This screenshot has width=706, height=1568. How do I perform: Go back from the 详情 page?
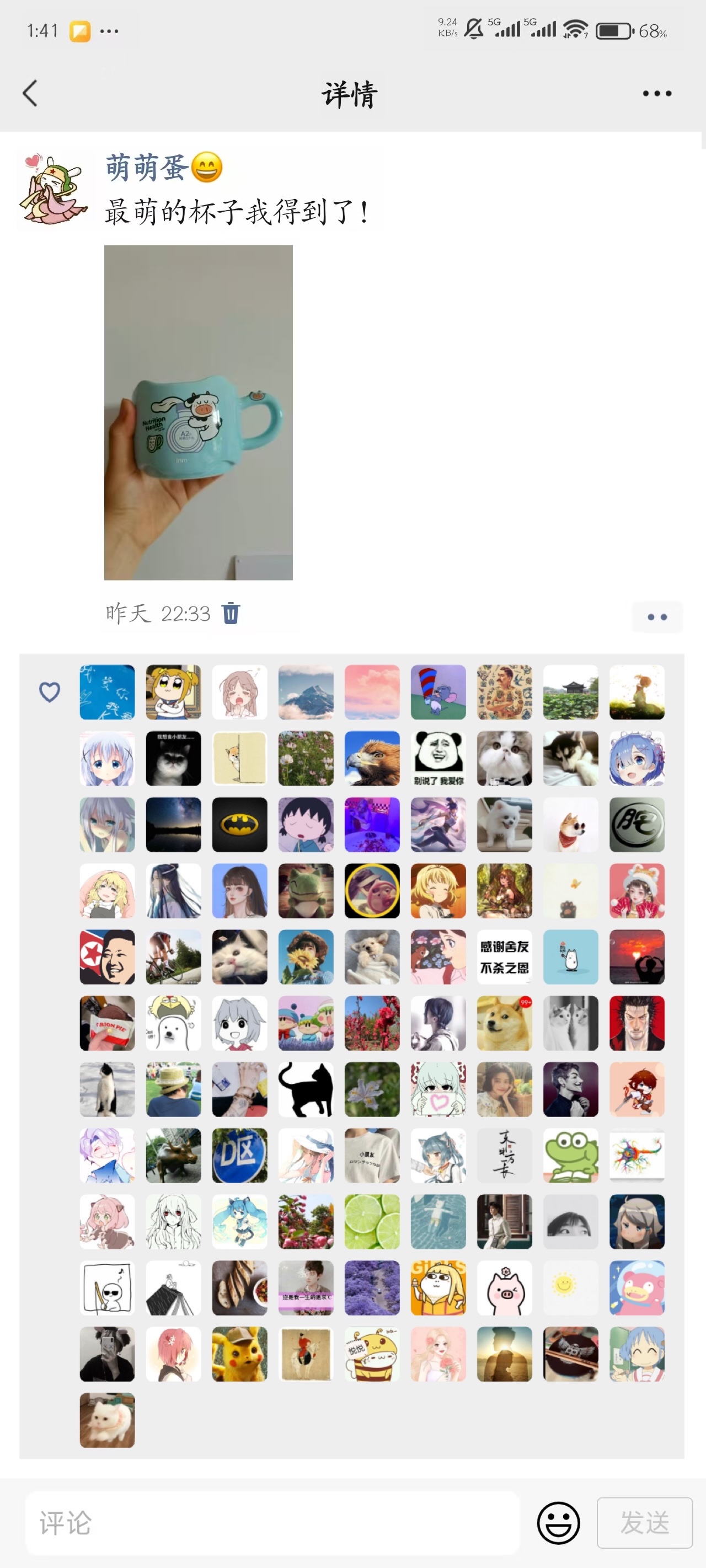[x=30, y=93]
